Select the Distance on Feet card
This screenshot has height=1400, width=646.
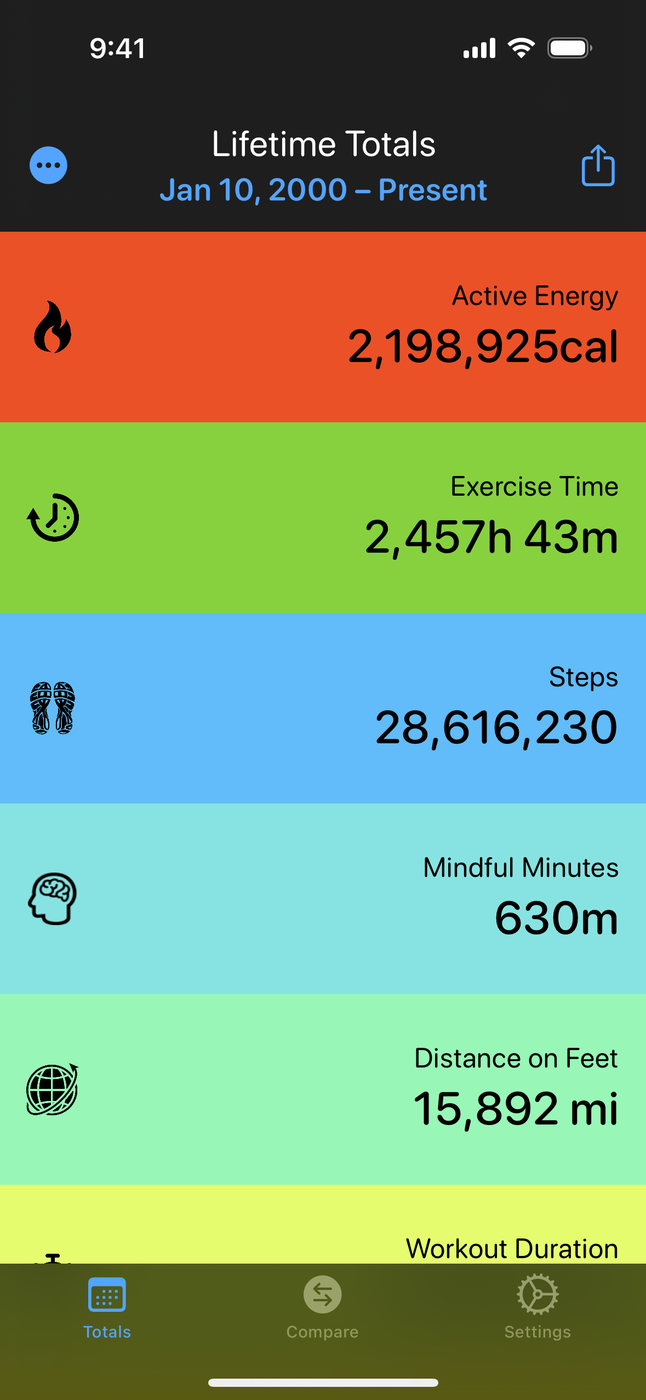click(323, 1089)
